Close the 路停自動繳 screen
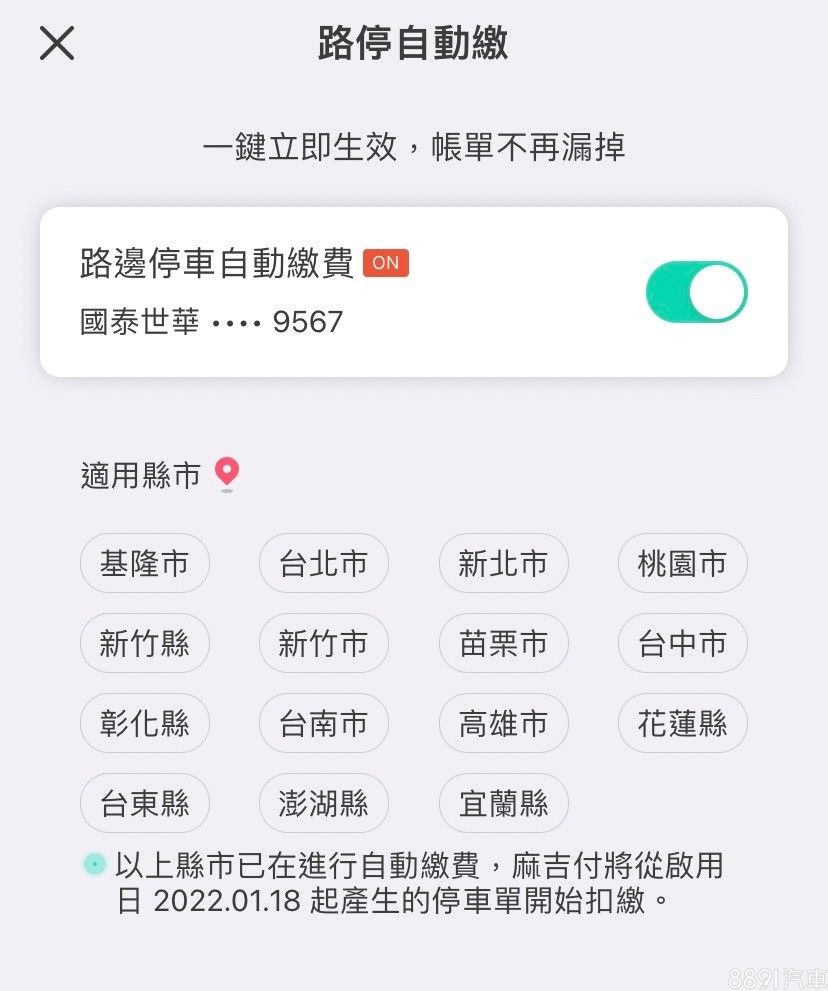828x991 pixels. [57, 43]
